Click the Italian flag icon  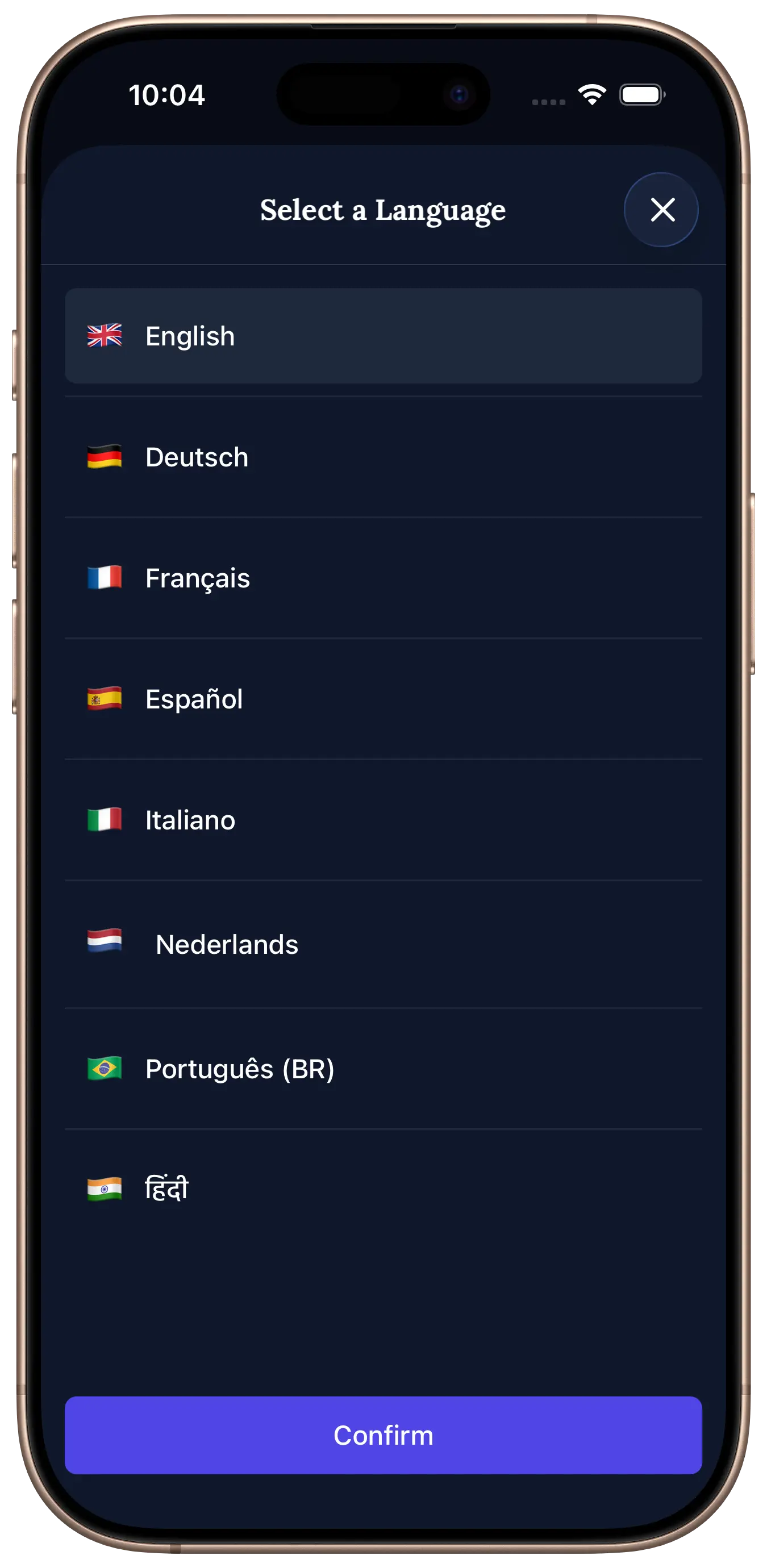105,820
